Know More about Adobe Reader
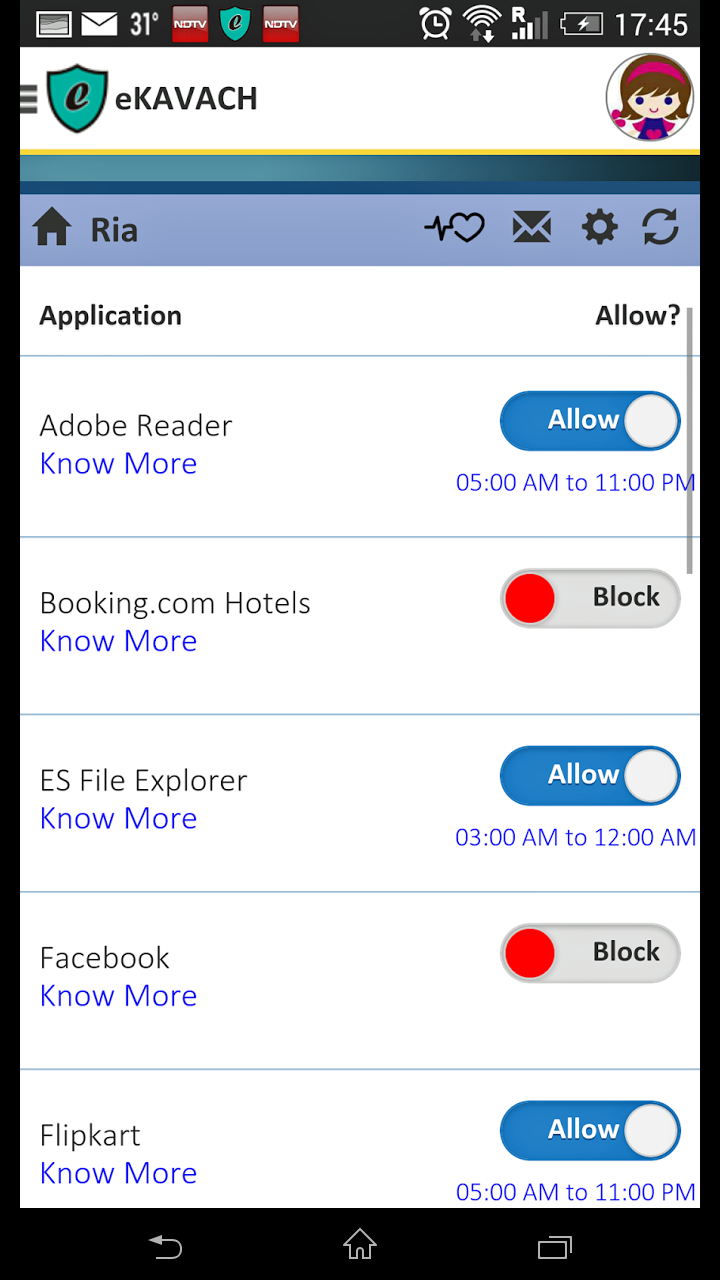The width and height of the screenshot is (720, 1280). pyautogui.click(x=118, y=464)
